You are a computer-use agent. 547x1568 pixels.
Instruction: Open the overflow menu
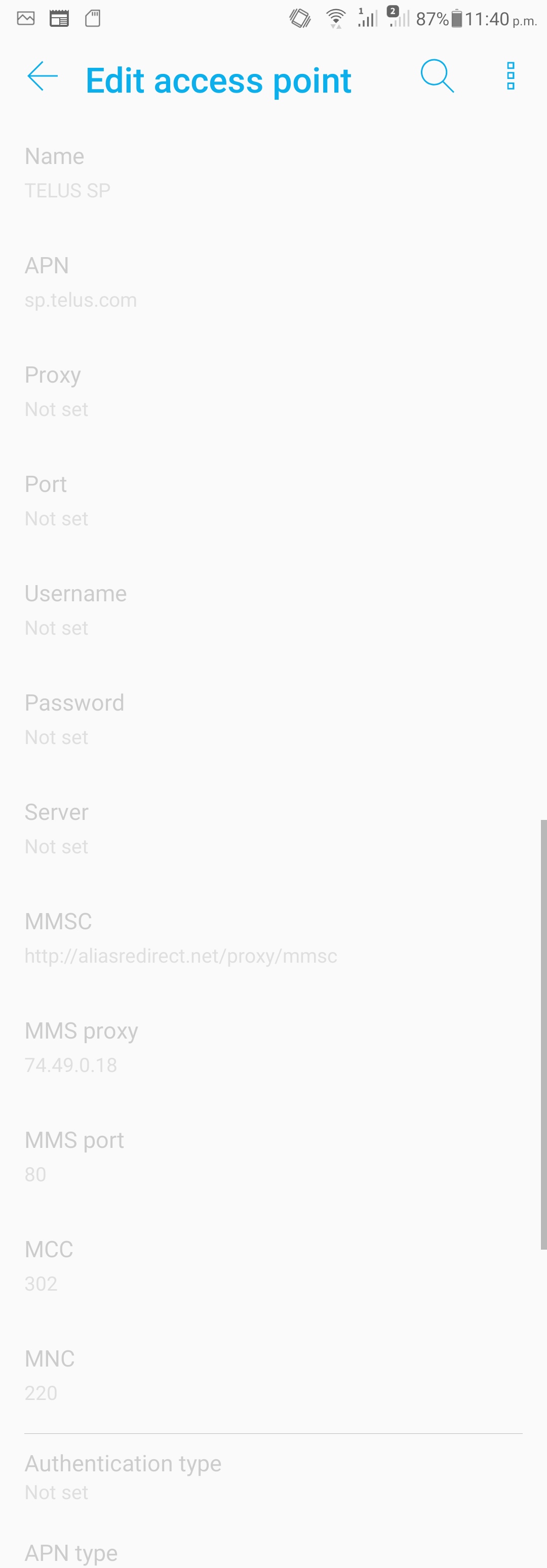[511, 77]
